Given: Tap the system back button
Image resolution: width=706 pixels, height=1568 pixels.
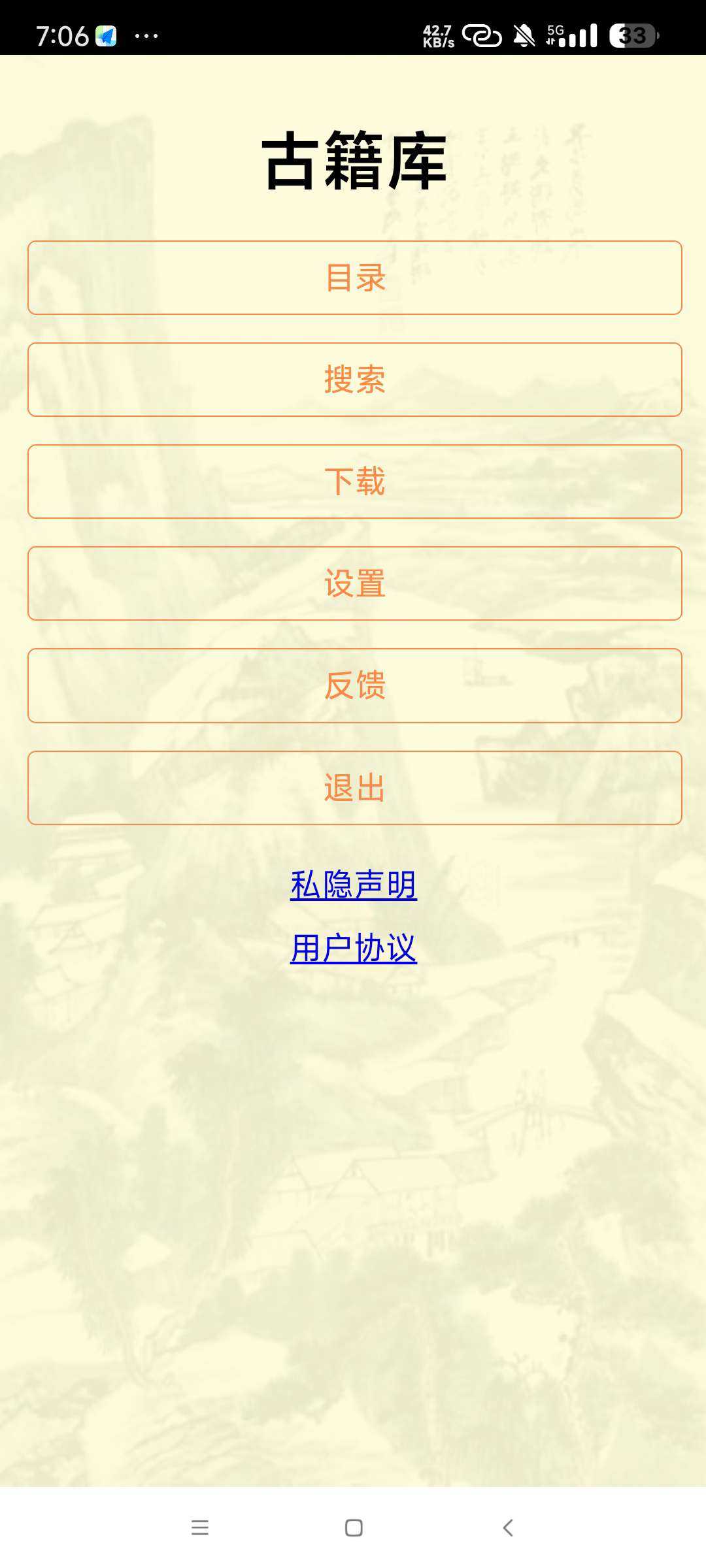Looking at the screenshot, I should pyautogui.click(x=508, y=1527).
